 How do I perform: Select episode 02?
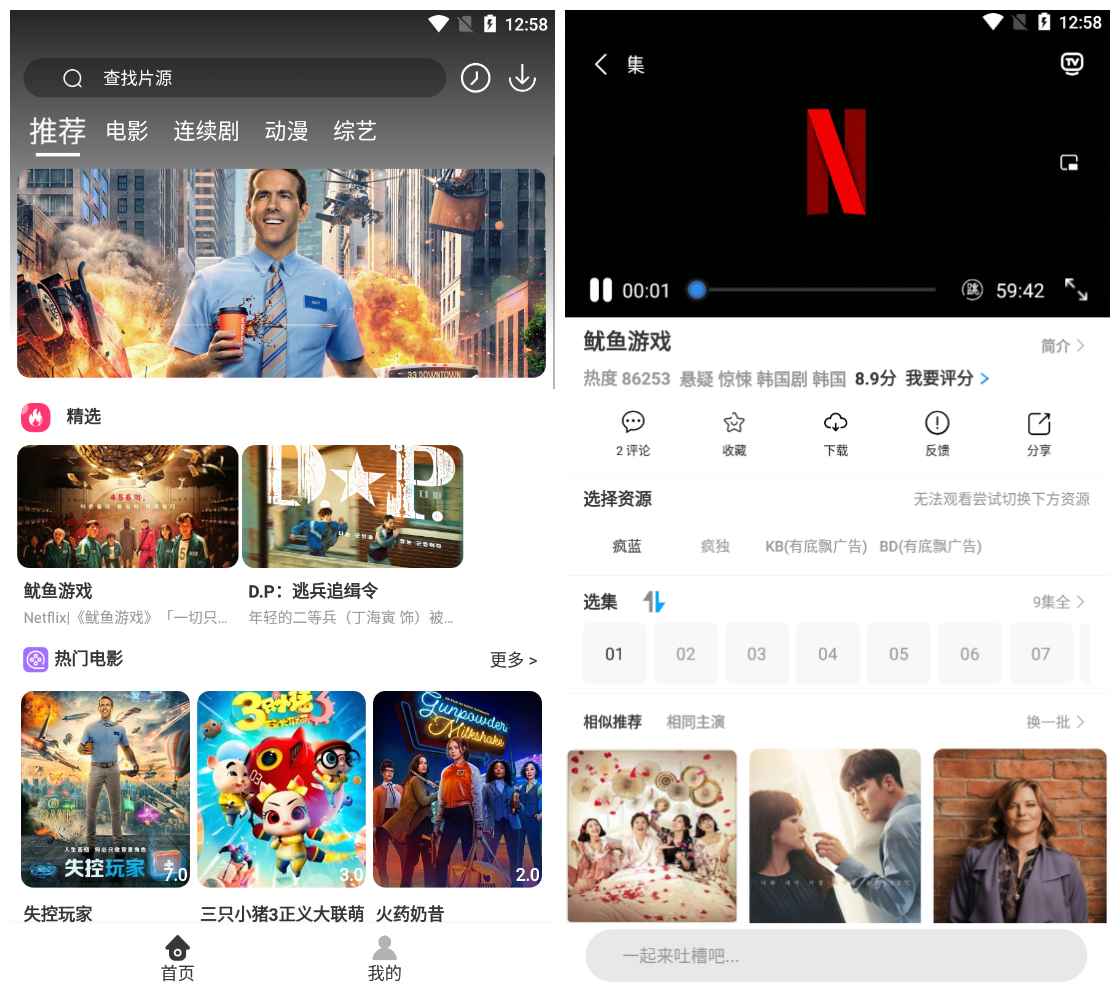pyautogui.click(x=685, y=654)
